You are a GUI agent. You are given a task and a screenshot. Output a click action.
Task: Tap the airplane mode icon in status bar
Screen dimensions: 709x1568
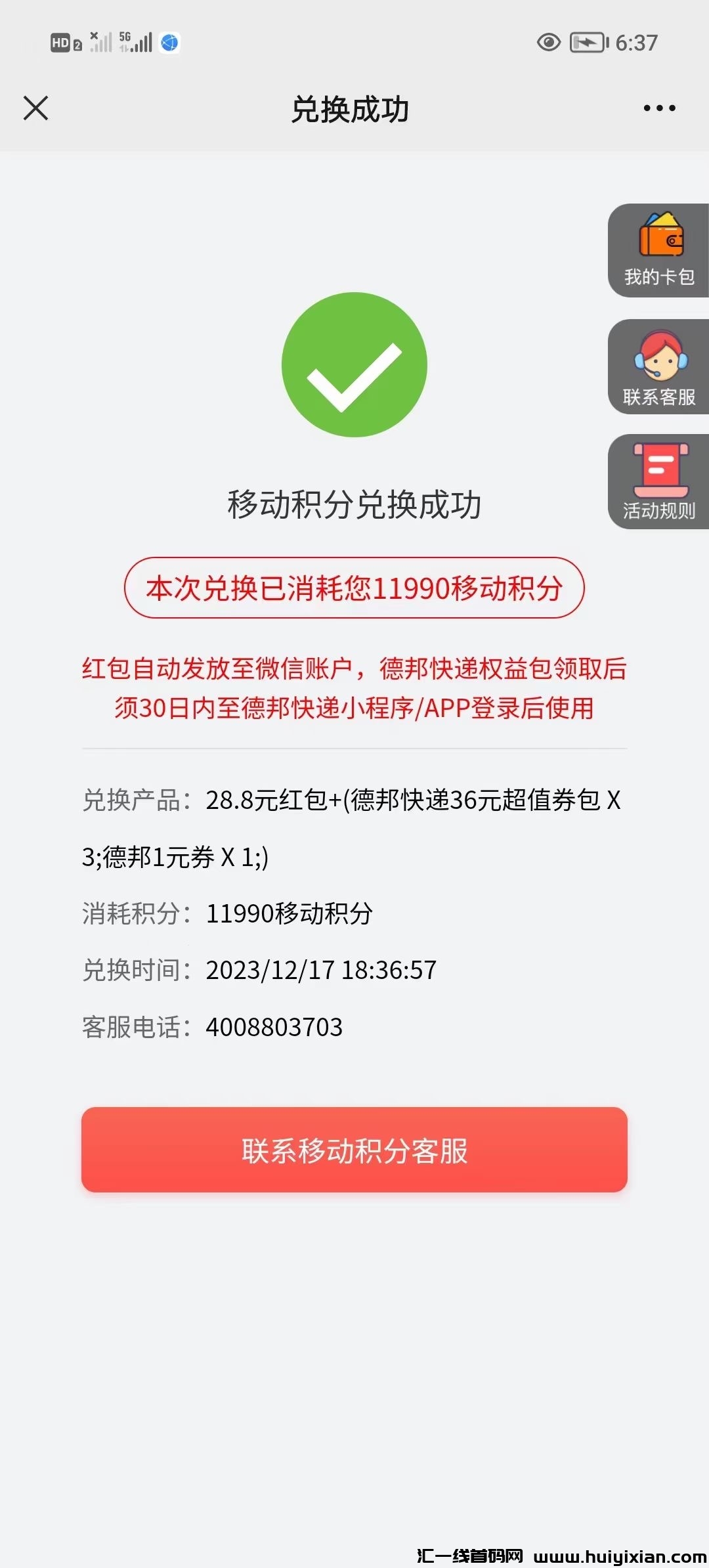pyautogui.click(x=586, y=41)
